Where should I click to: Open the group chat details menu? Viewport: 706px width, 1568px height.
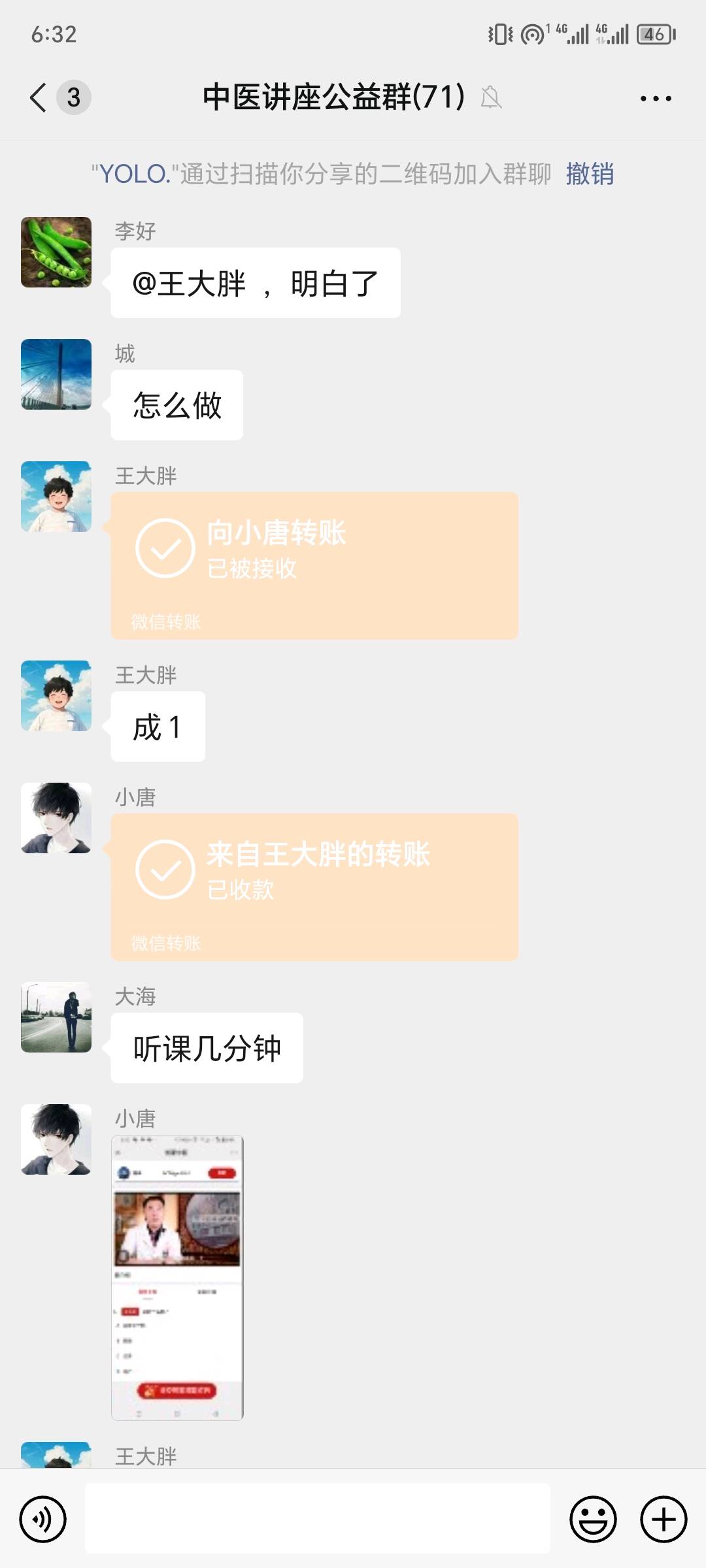point(655,99)
